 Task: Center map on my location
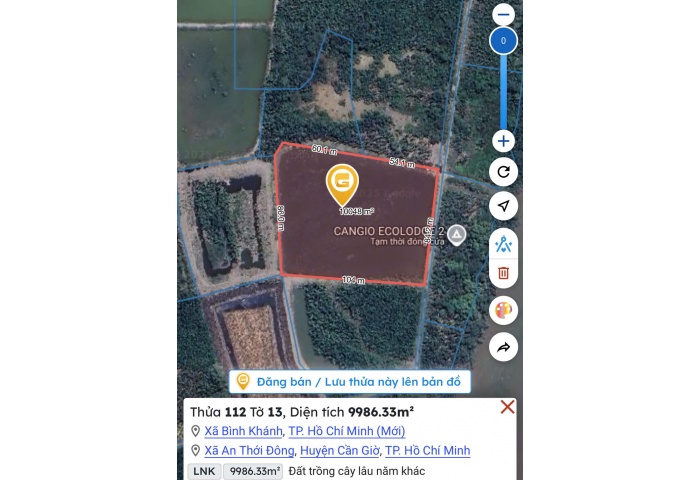503,206
